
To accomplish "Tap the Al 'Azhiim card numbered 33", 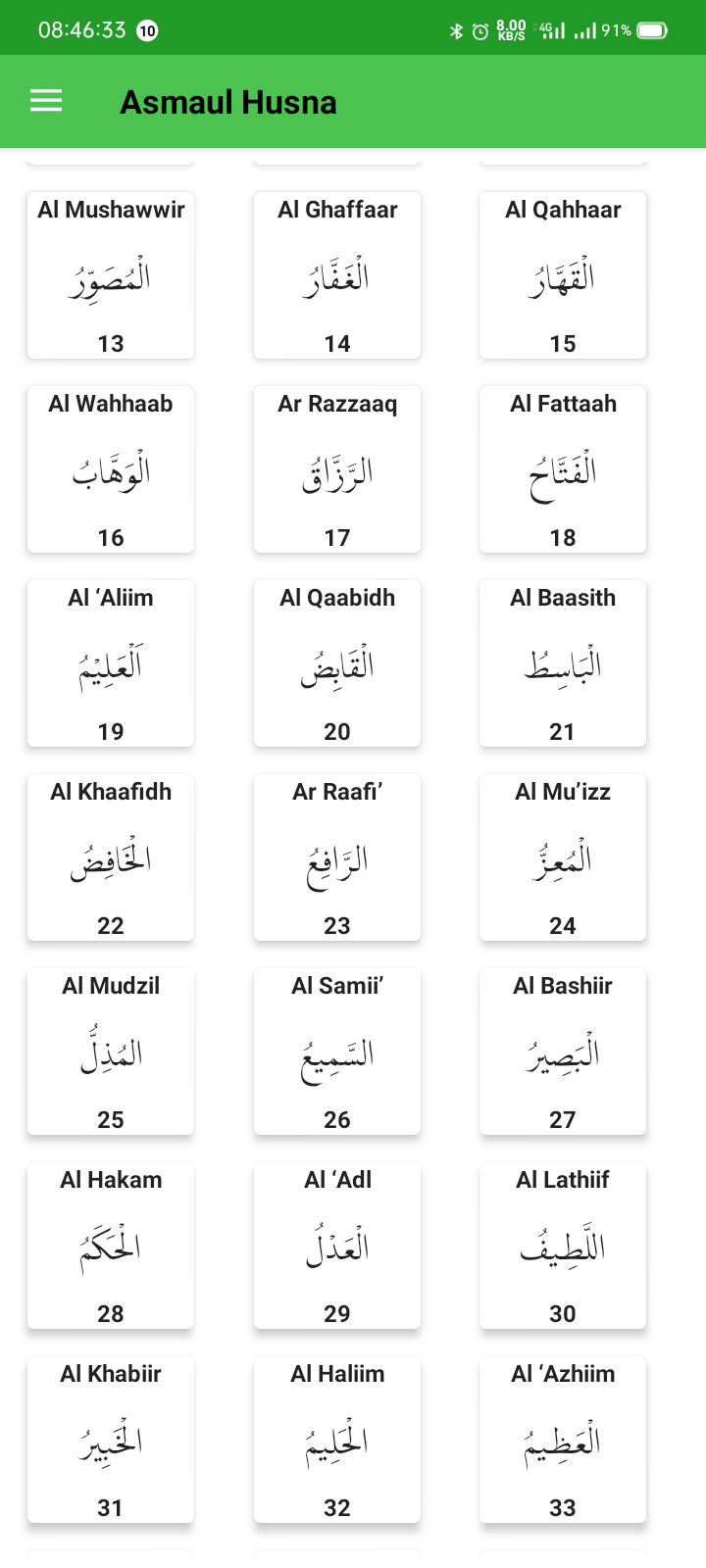I will tap(562, 1439).
